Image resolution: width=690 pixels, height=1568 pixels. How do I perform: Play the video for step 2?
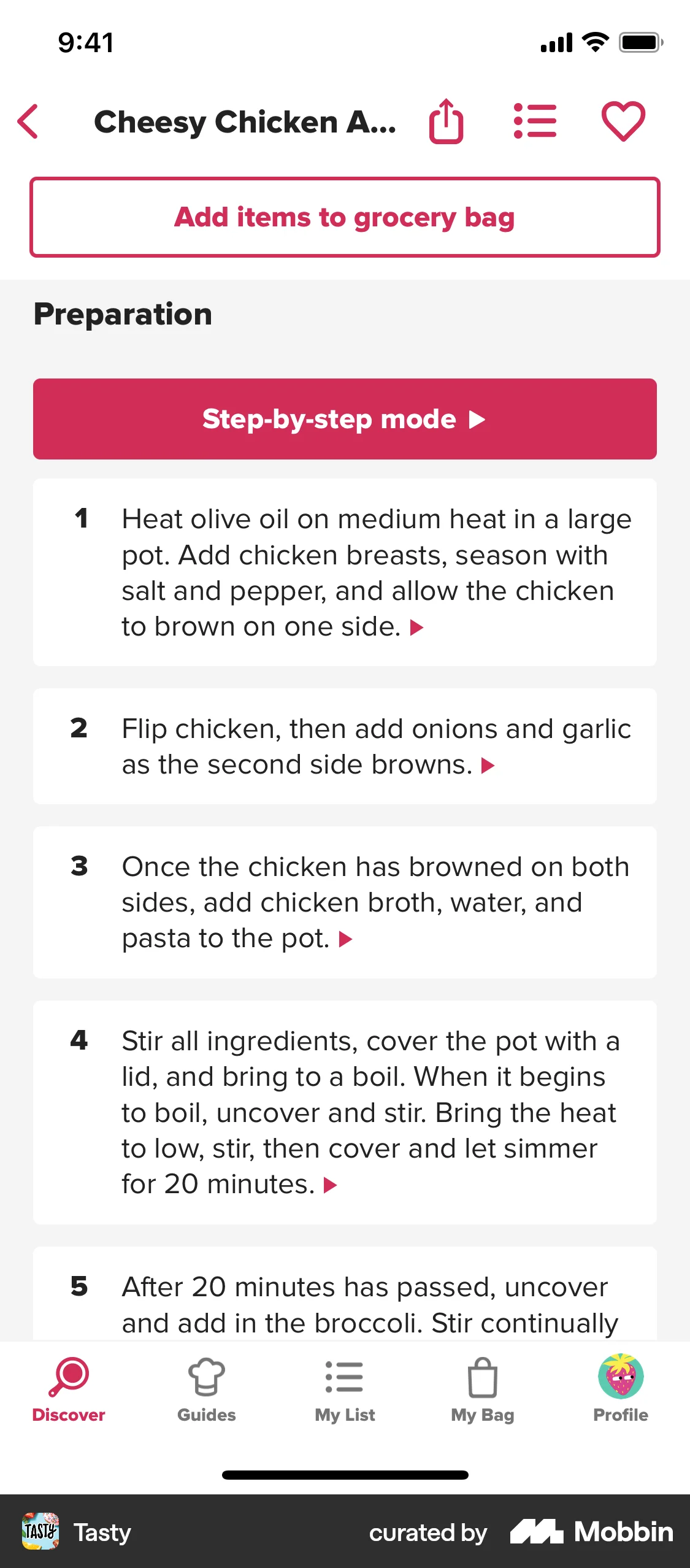[x=488, y=764]
